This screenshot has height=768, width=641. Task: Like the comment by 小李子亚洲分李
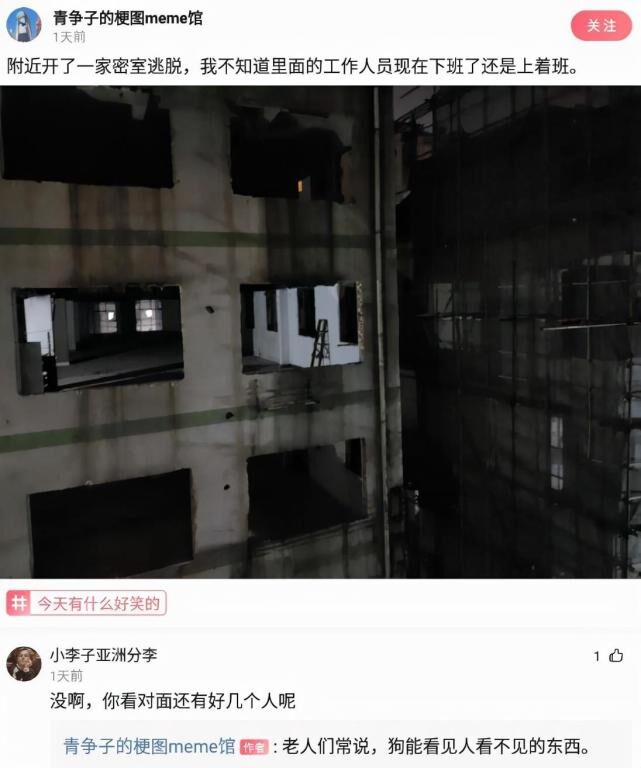616,656
